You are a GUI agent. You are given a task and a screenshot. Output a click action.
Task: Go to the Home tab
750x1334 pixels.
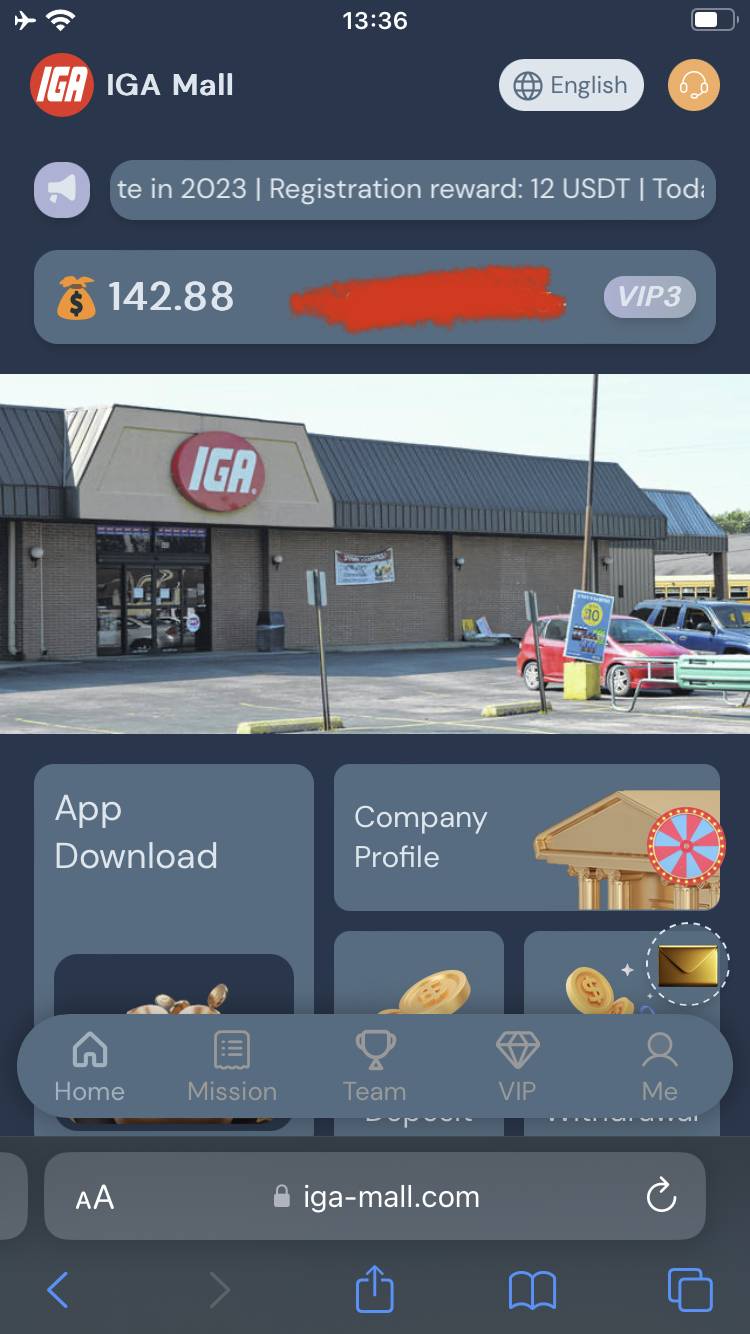coord(90,1067)
